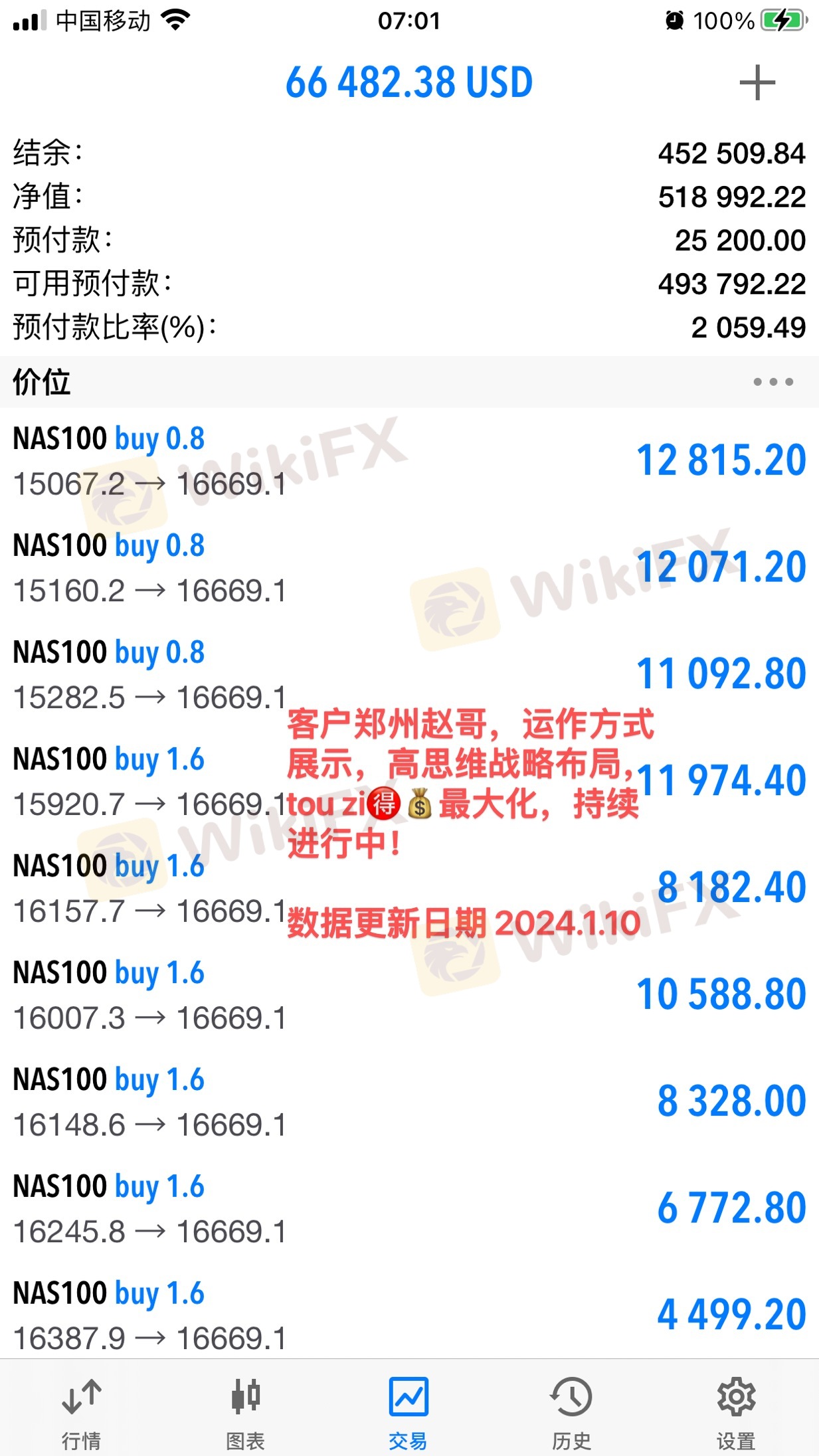Open the NAS100 position opened at 16245.8

(x=409, y=1210)
